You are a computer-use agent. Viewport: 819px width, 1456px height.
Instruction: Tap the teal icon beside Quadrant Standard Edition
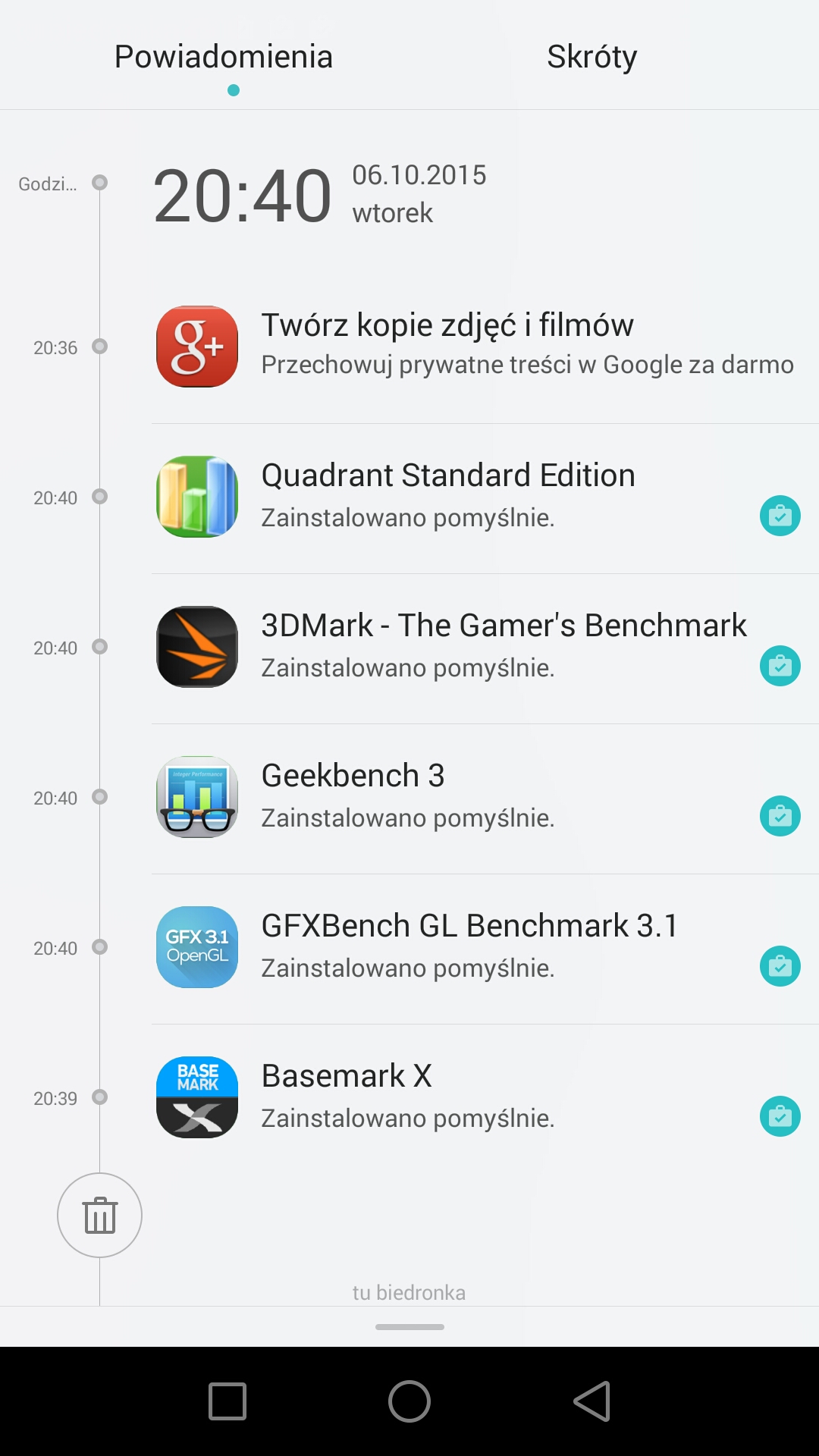point(780,516)
